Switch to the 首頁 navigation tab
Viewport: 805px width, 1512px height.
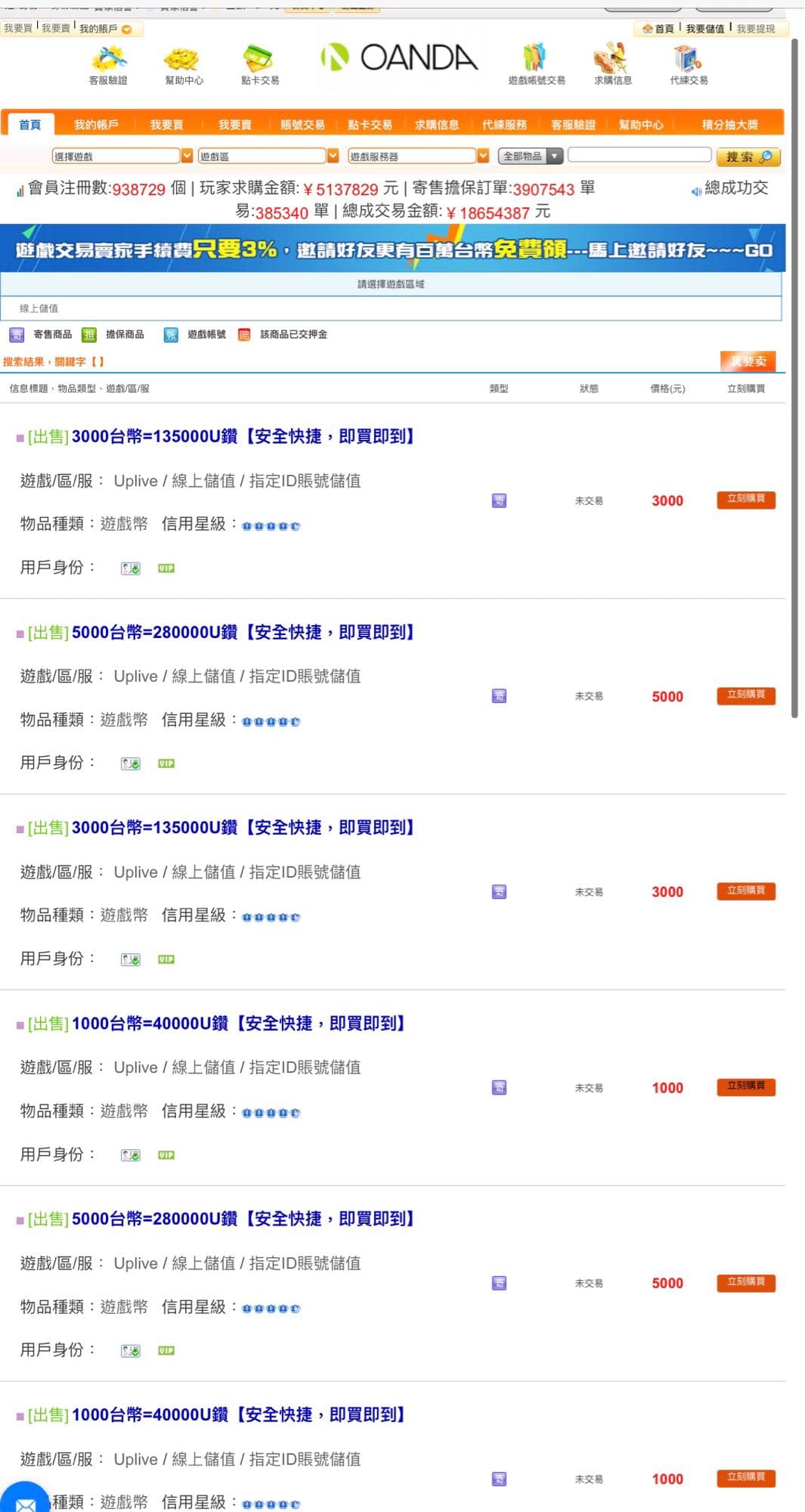pyautogui.click(x=30, y=125)
